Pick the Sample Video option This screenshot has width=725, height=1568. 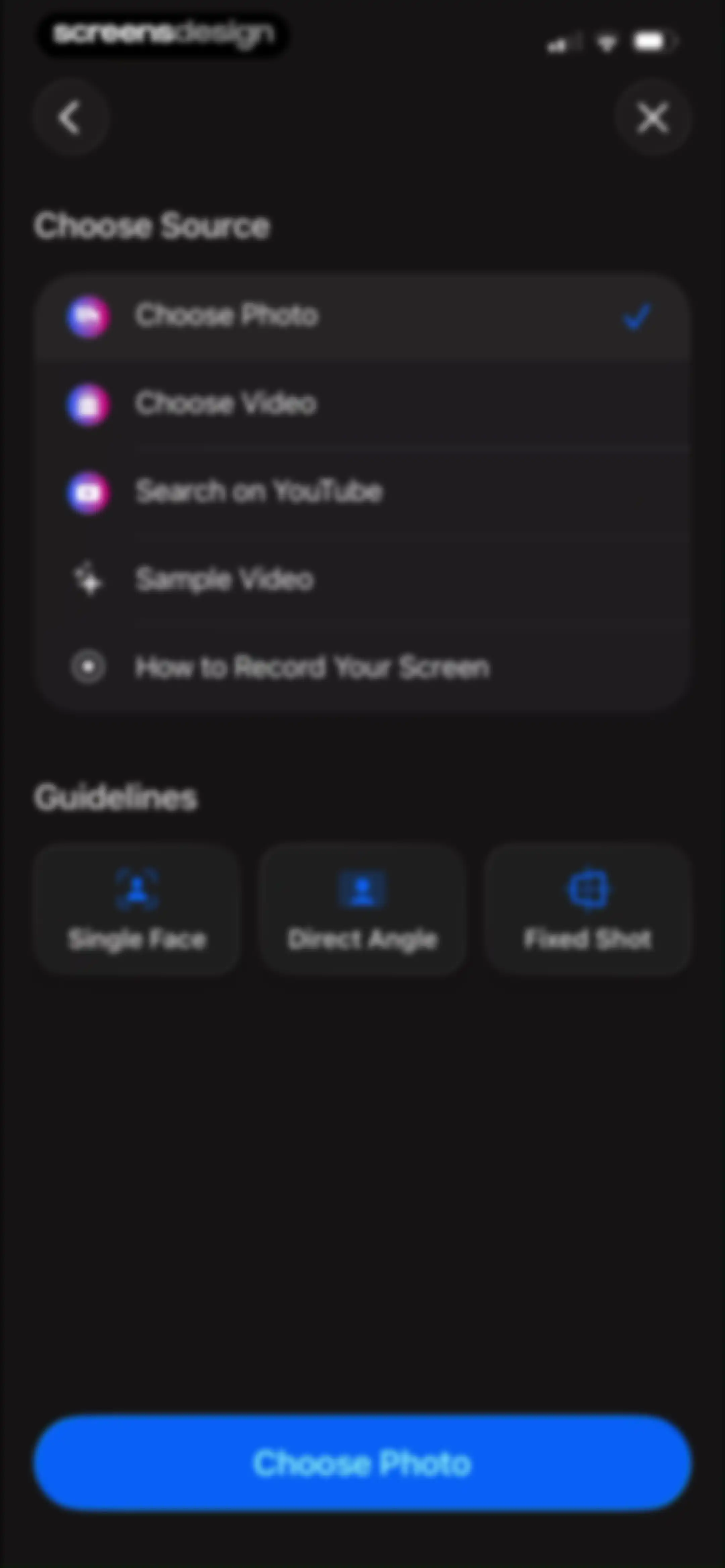362,580
